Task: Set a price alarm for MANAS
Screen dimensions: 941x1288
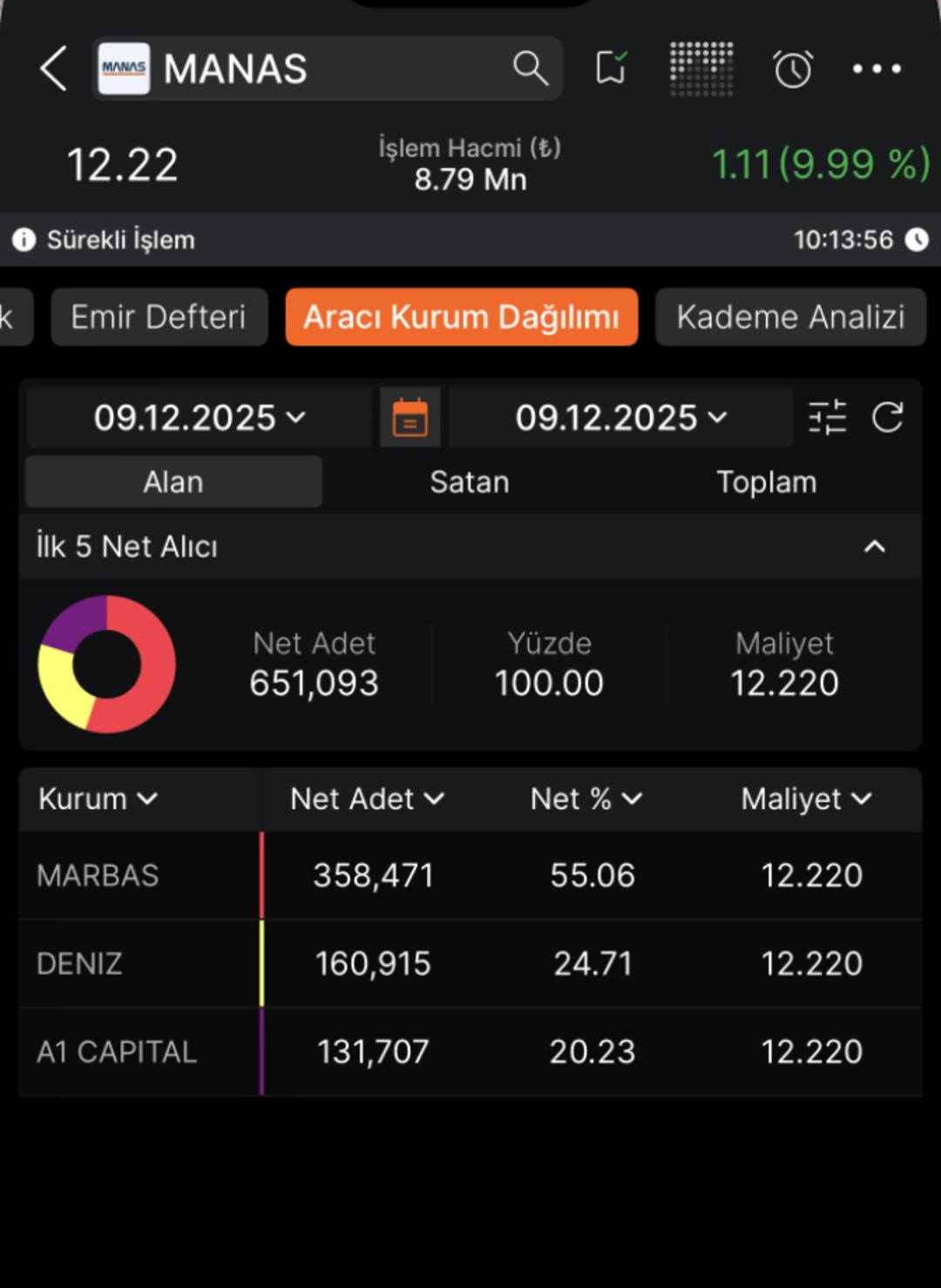Action: click(793, 69)
